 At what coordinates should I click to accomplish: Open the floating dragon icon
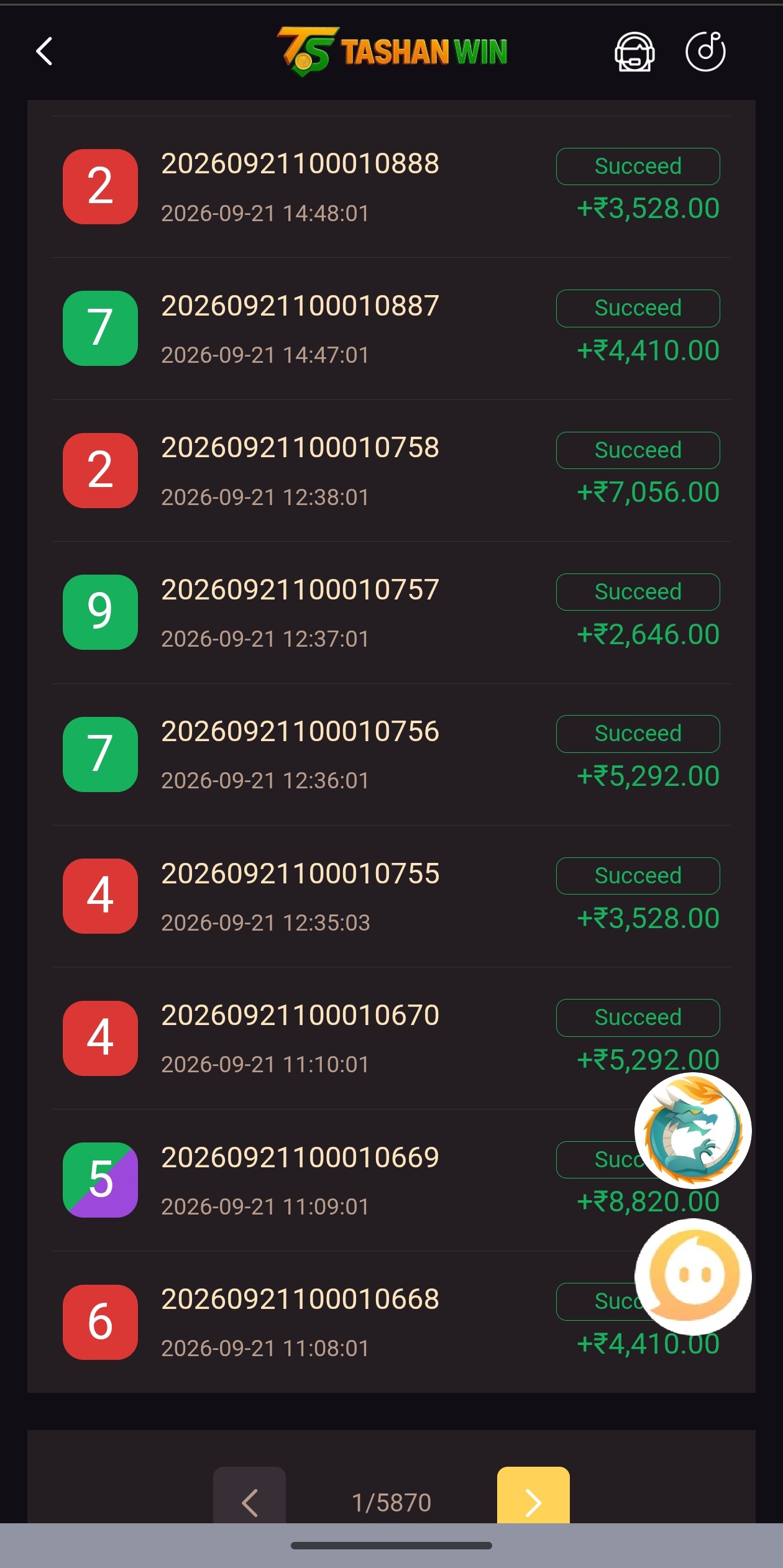[x=693, y=1131]
